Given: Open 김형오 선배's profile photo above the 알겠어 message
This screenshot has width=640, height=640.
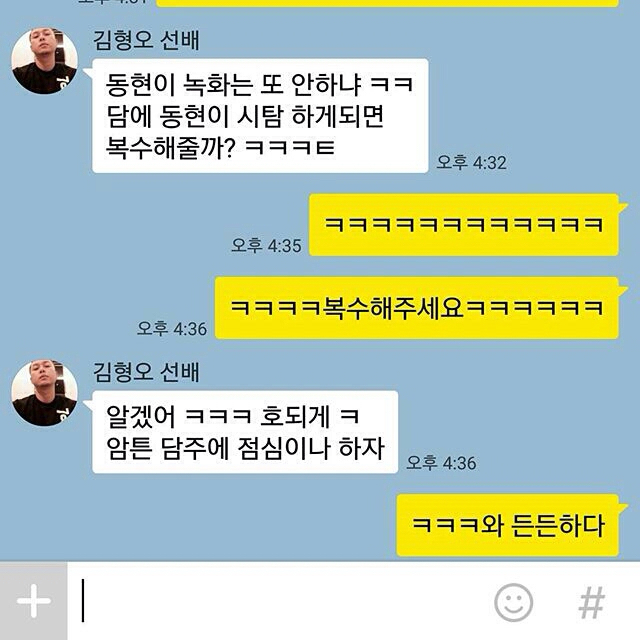Looking at the screenshot, I should coord(44,393).
